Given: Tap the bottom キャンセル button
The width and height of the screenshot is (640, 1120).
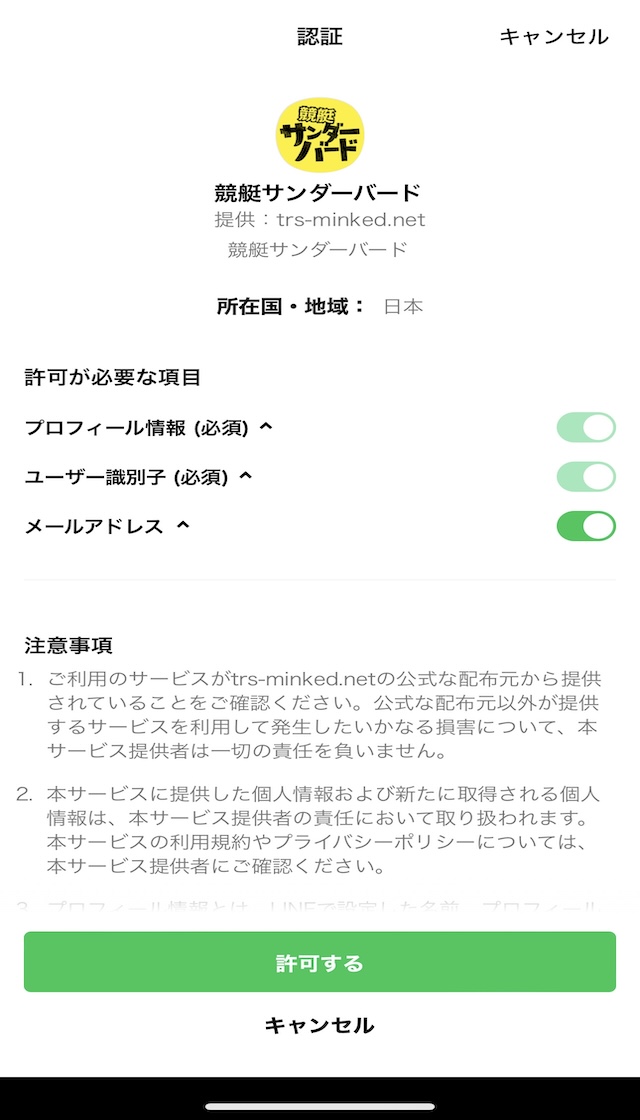Looking at the screenshot, I should 319,1026.
